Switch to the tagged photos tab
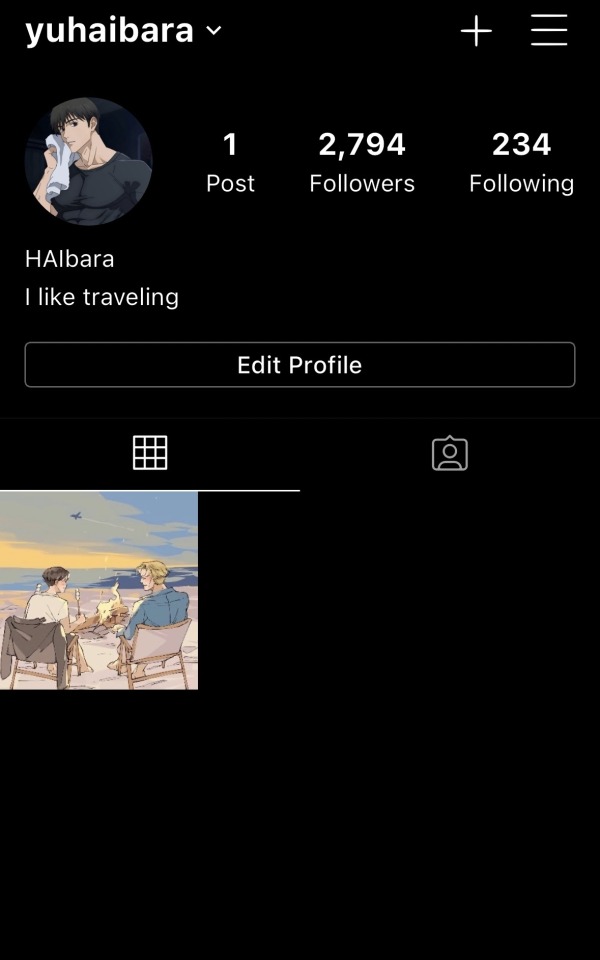The height and width of the screenshot is (960, 600). [450, 454]
